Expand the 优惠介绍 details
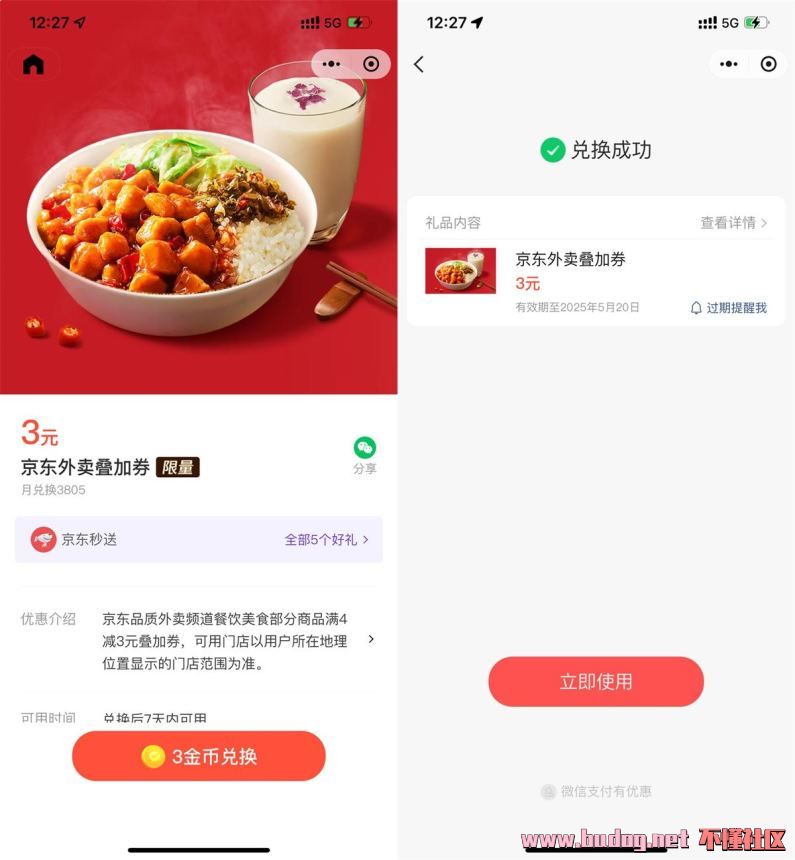Viewport: 795px width, 860px height. [371, 639]
